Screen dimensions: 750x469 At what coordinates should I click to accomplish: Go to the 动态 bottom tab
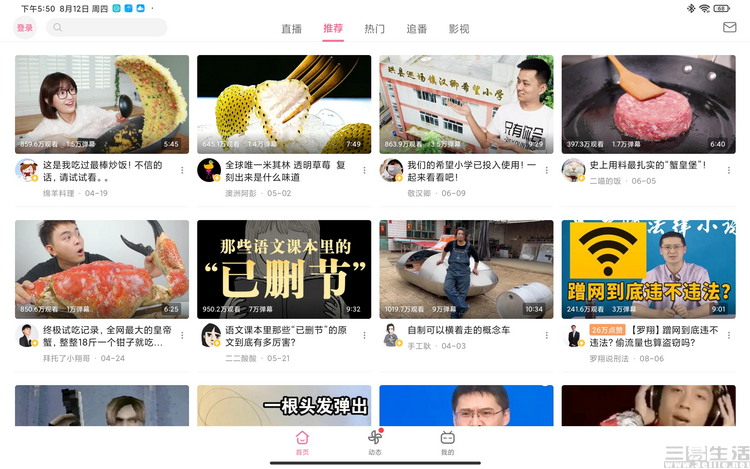pos(375,442)
